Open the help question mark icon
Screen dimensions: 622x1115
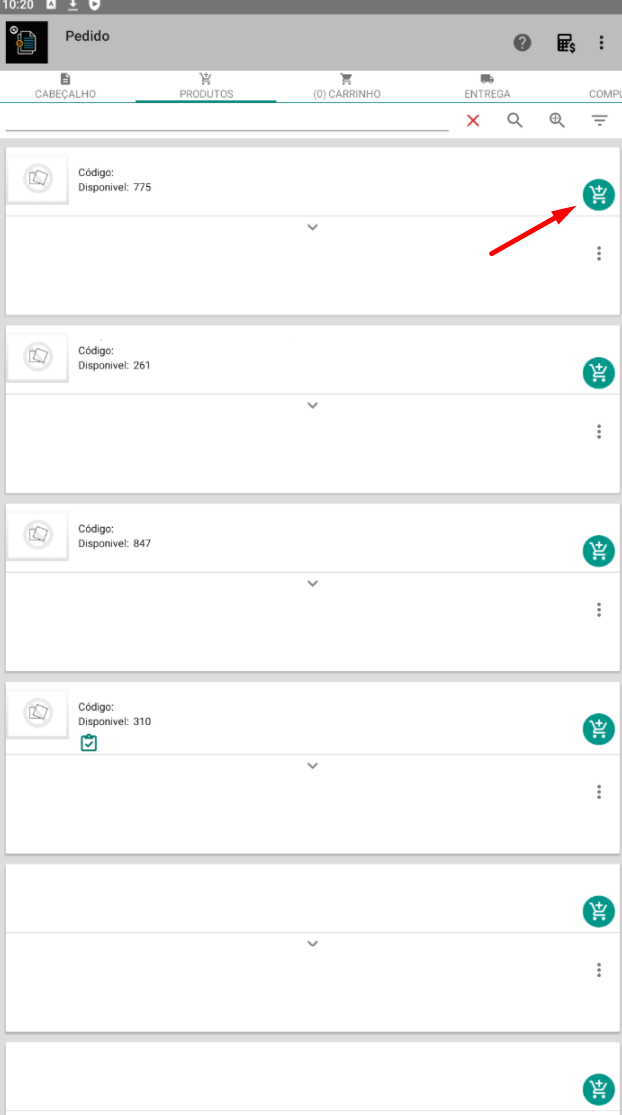tap(522, 43)
